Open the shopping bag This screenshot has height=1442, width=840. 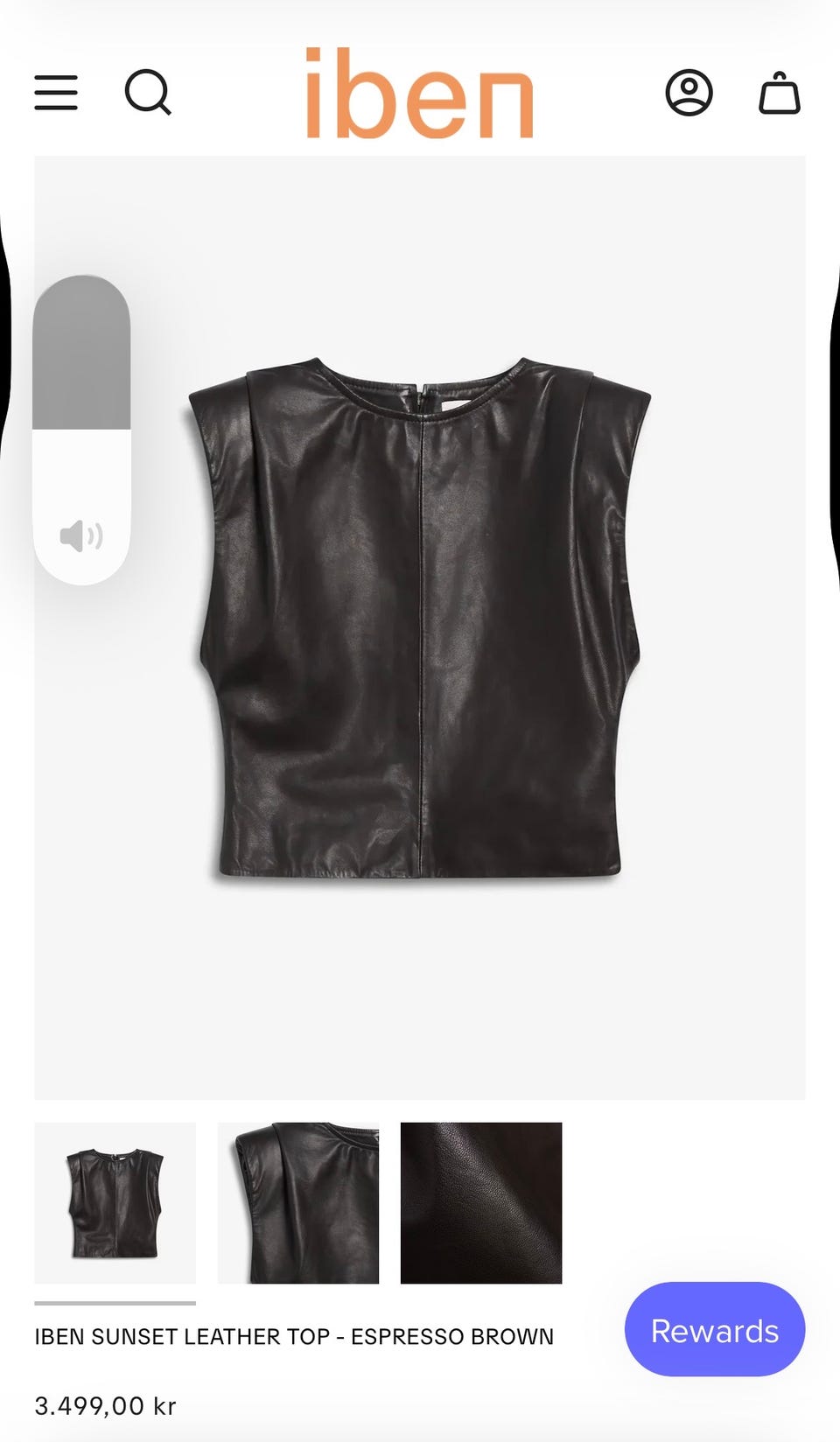[x=780, y=93]
